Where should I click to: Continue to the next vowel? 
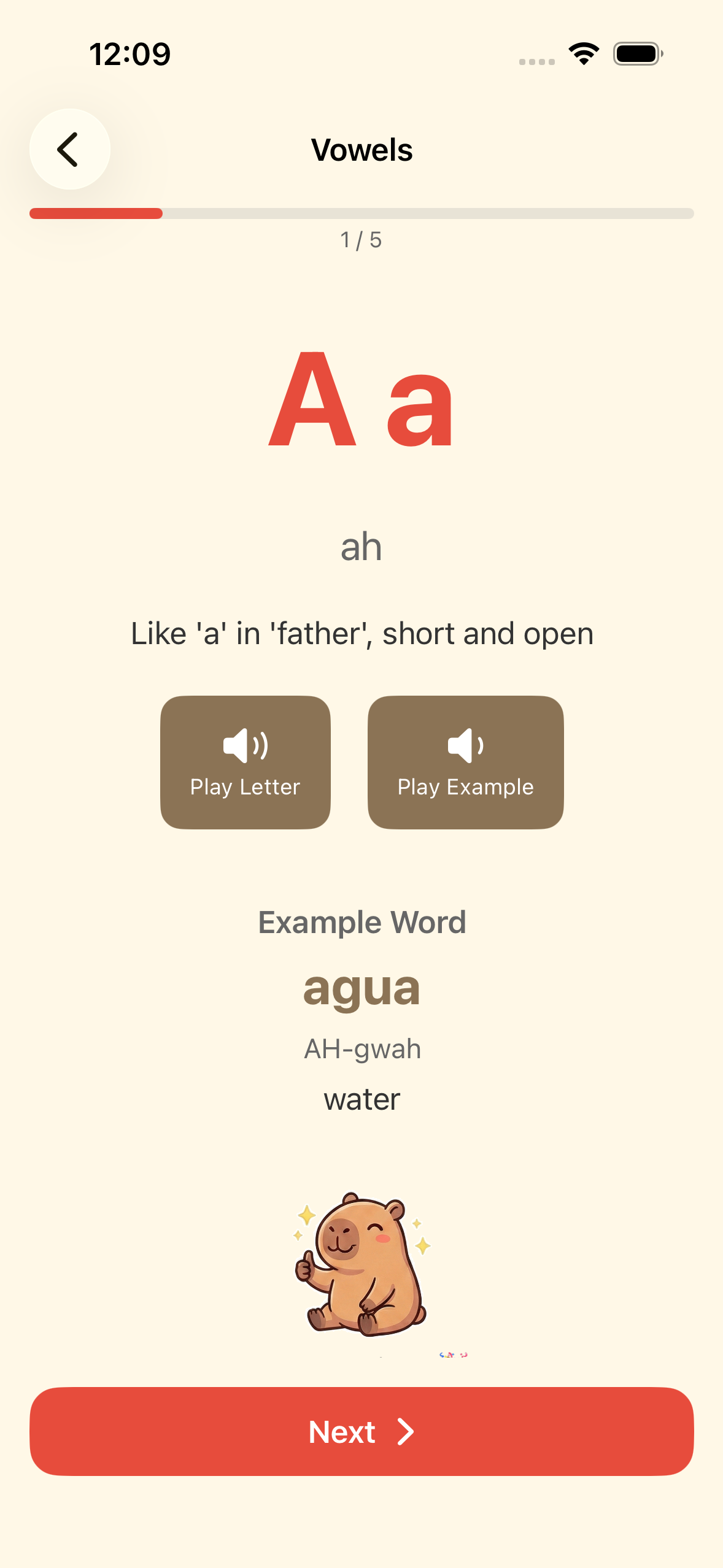tap(361, 1432)
